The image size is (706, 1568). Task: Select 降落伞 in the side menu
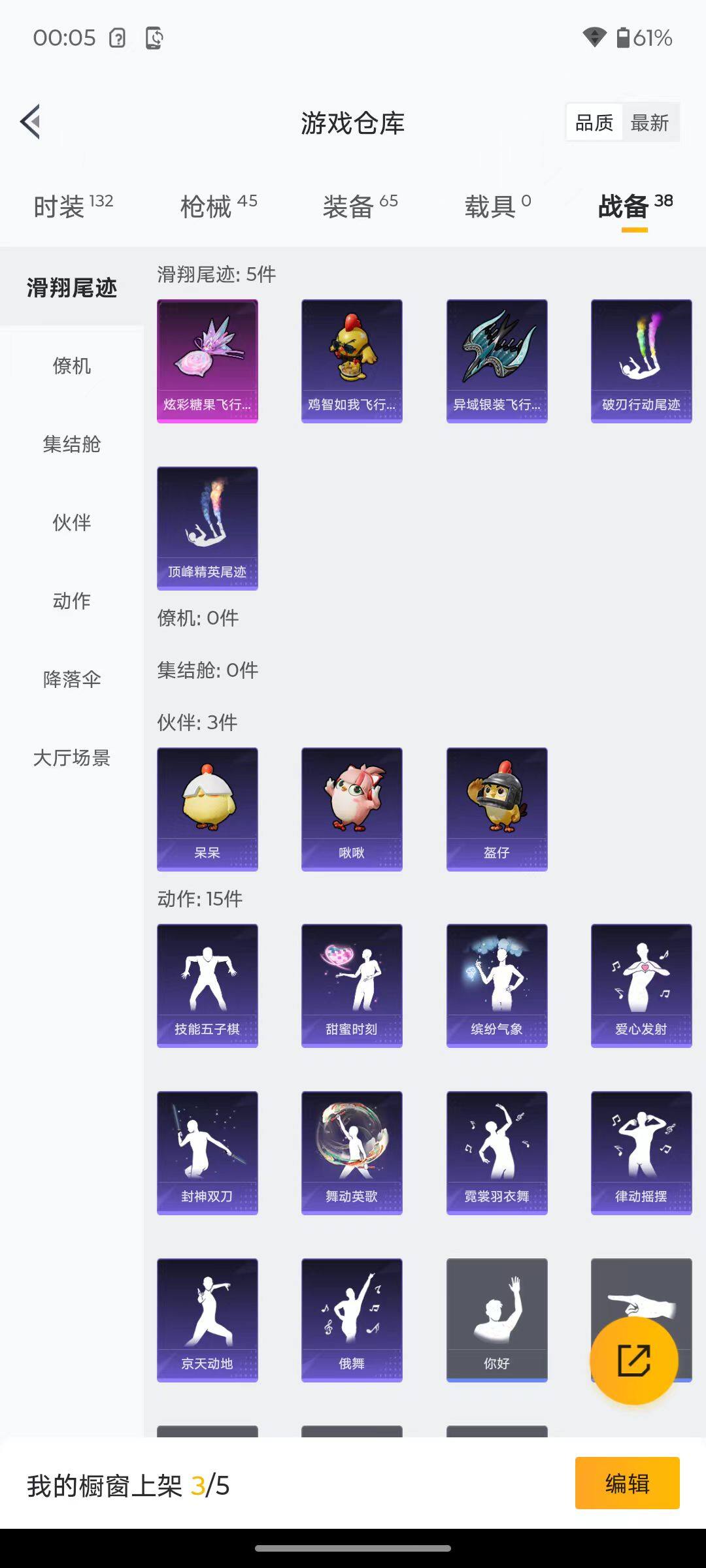pyautogui.click(x=72, y=679)
